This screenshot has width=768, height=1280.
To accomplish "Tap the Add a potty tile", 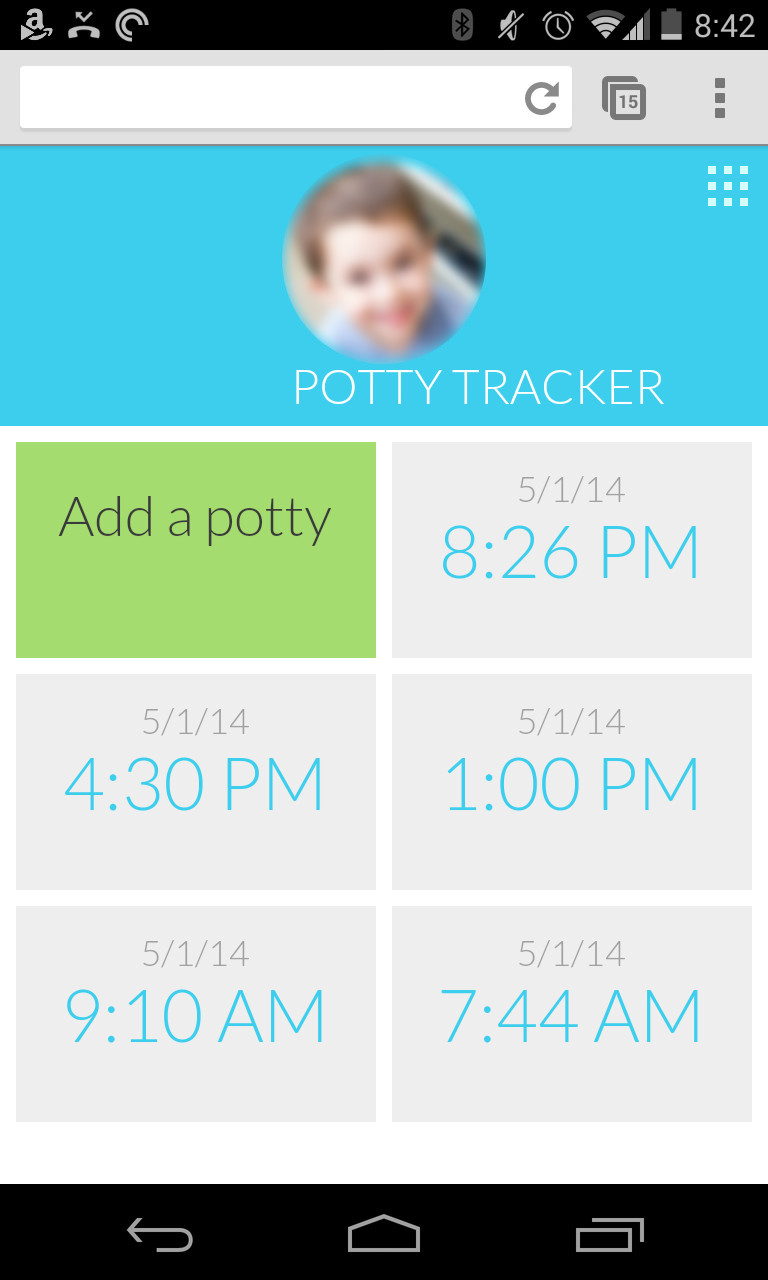I will tap(196, 550).
